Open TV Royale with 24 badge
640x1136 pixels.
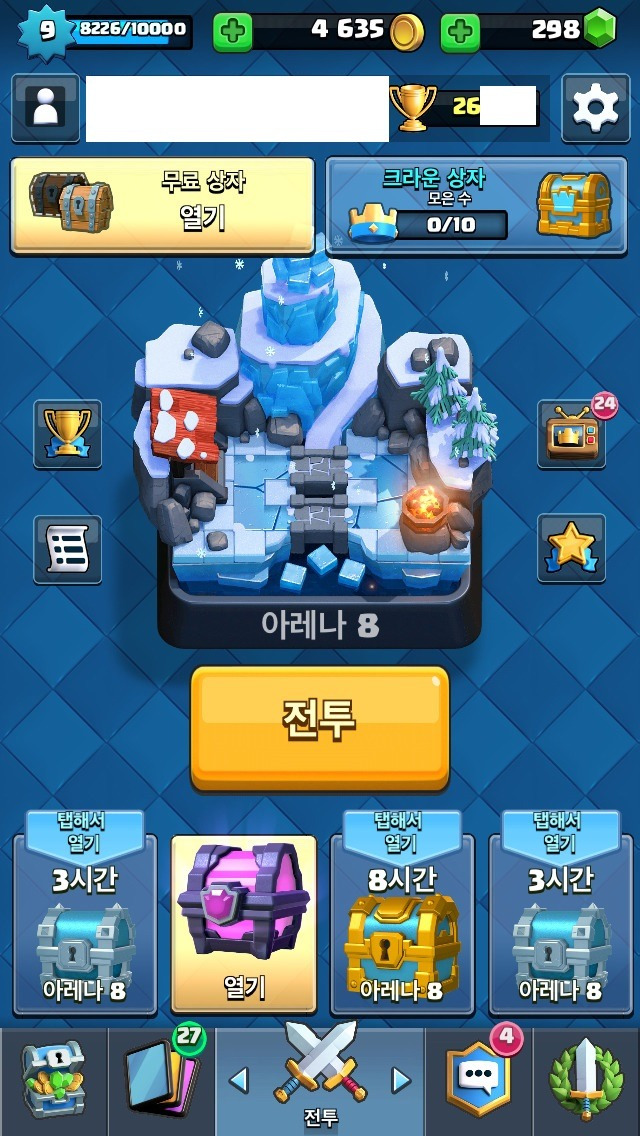click(572, 433)
